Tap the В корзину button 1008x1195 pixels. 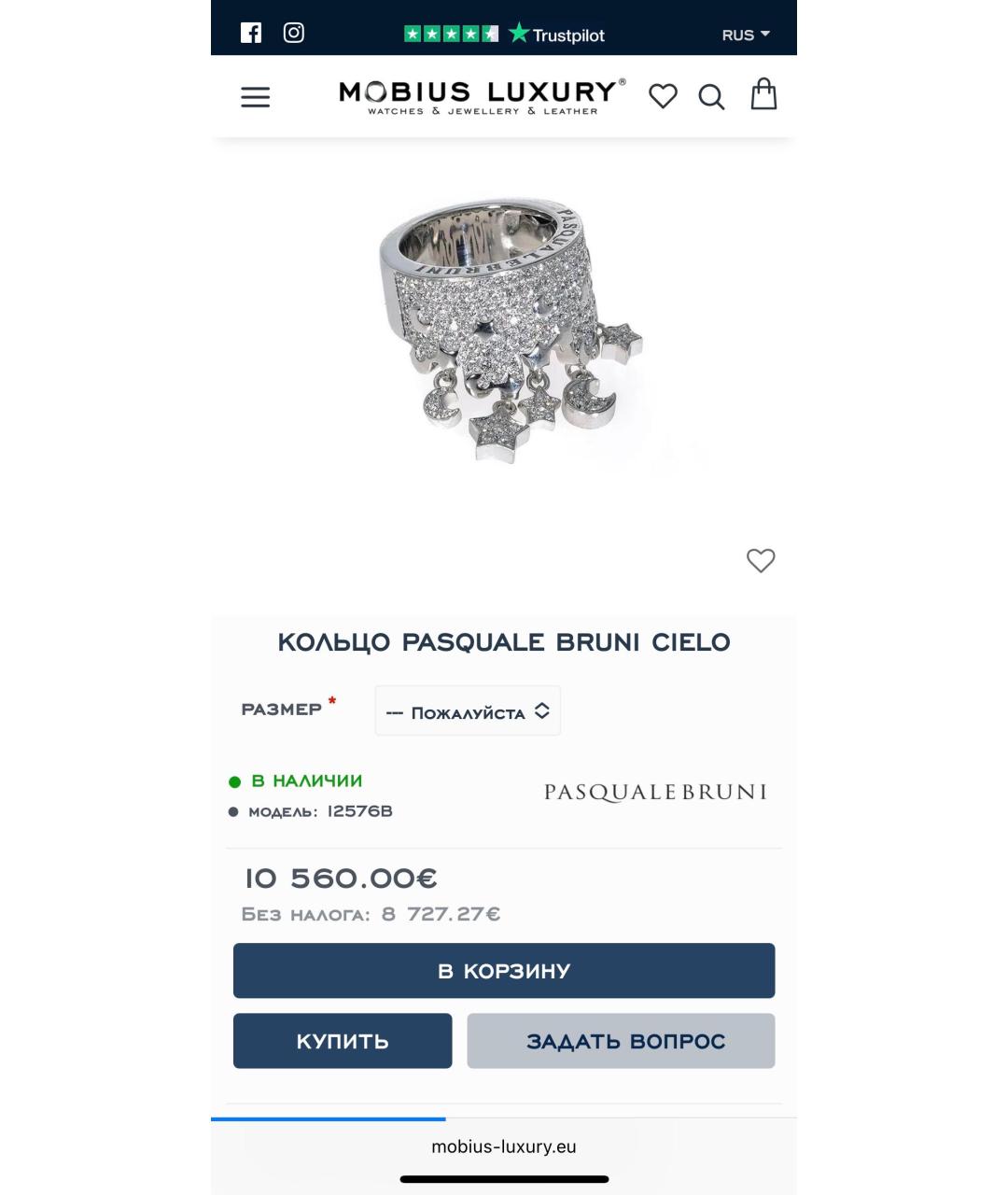click(x=504, y=971)
